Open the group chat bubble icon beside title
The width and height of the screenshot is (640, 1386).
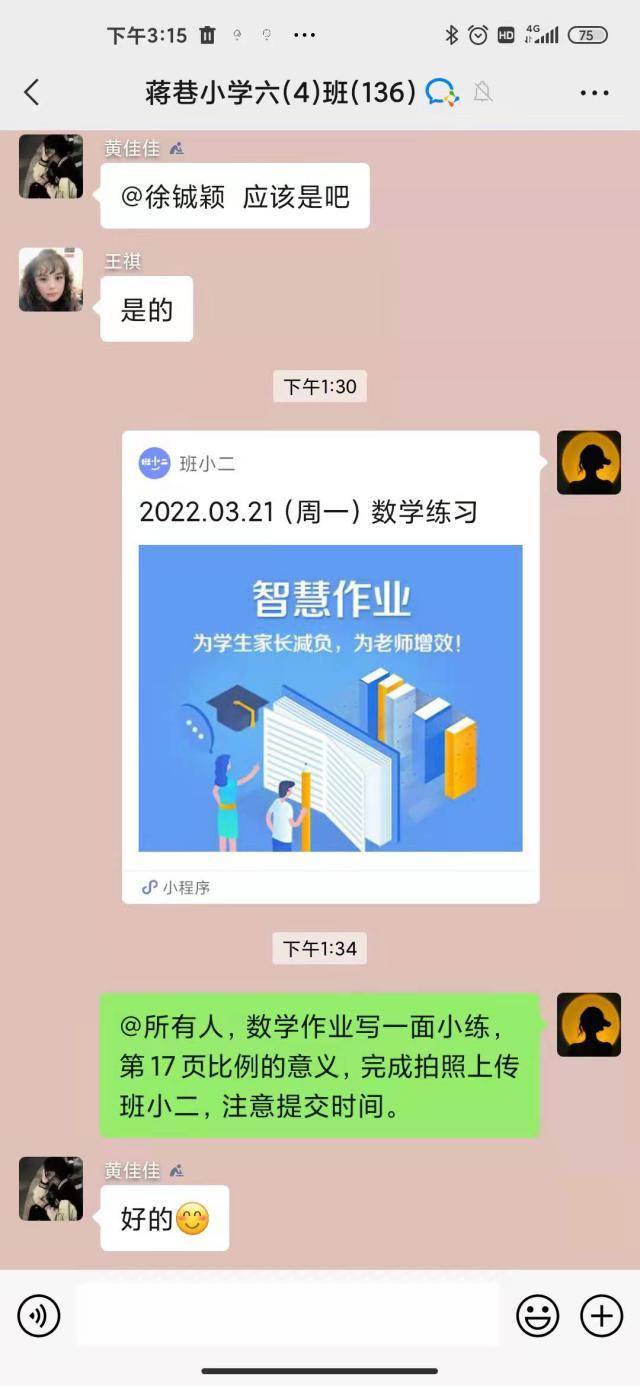click(441, 93)
